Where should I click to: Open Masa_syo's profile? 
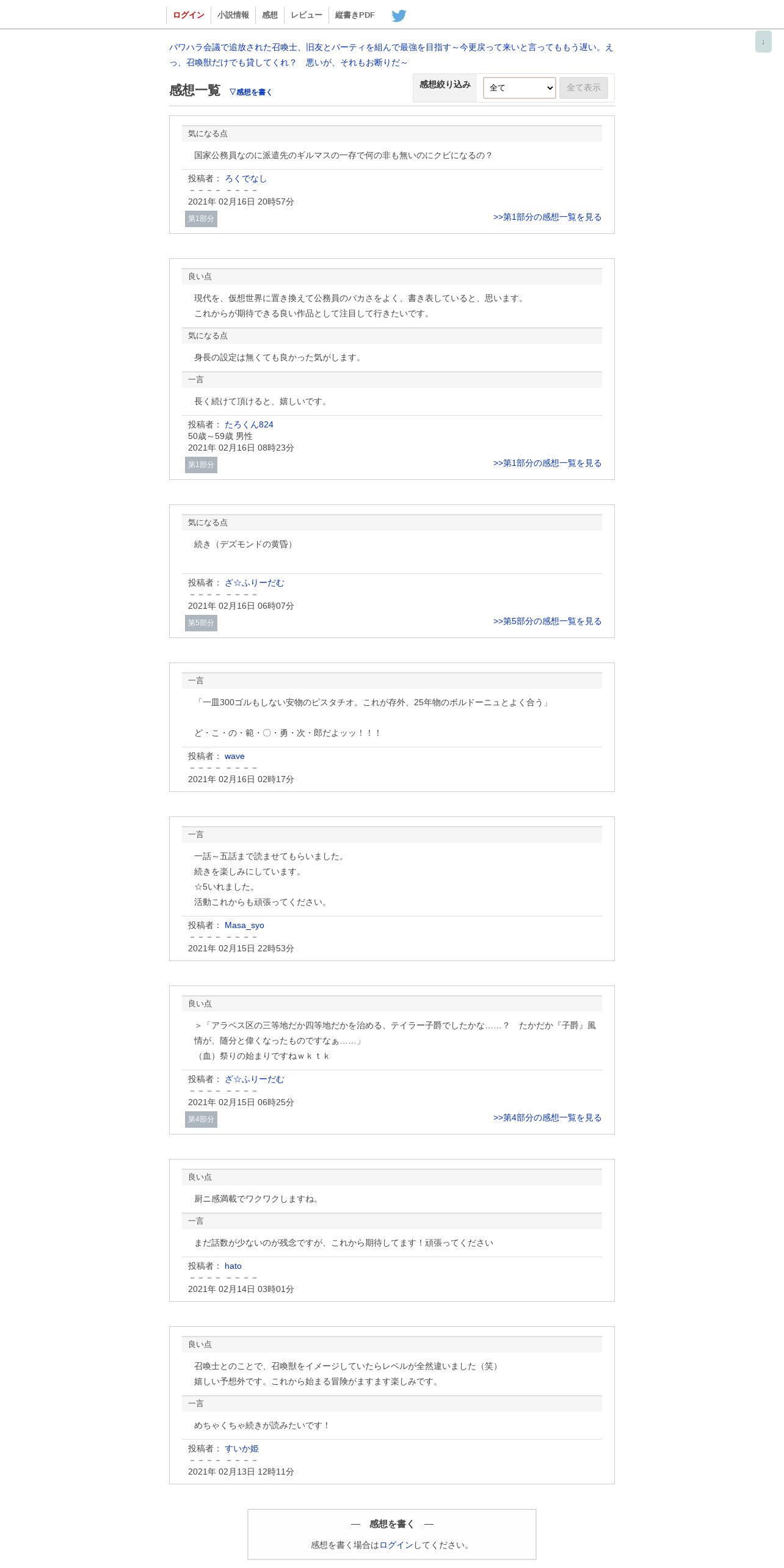244,926
